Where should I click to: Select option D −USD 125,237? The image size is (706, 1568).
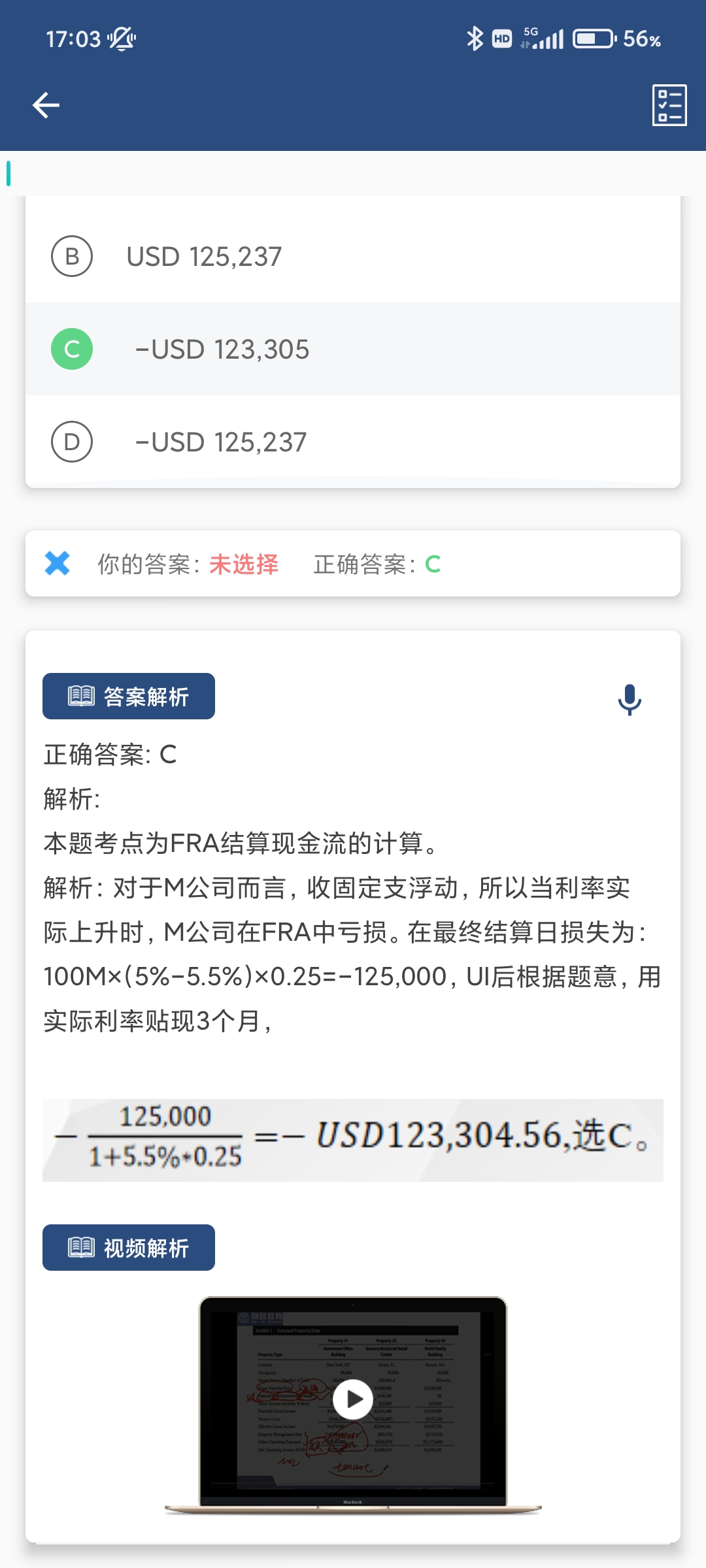(353, 442)
